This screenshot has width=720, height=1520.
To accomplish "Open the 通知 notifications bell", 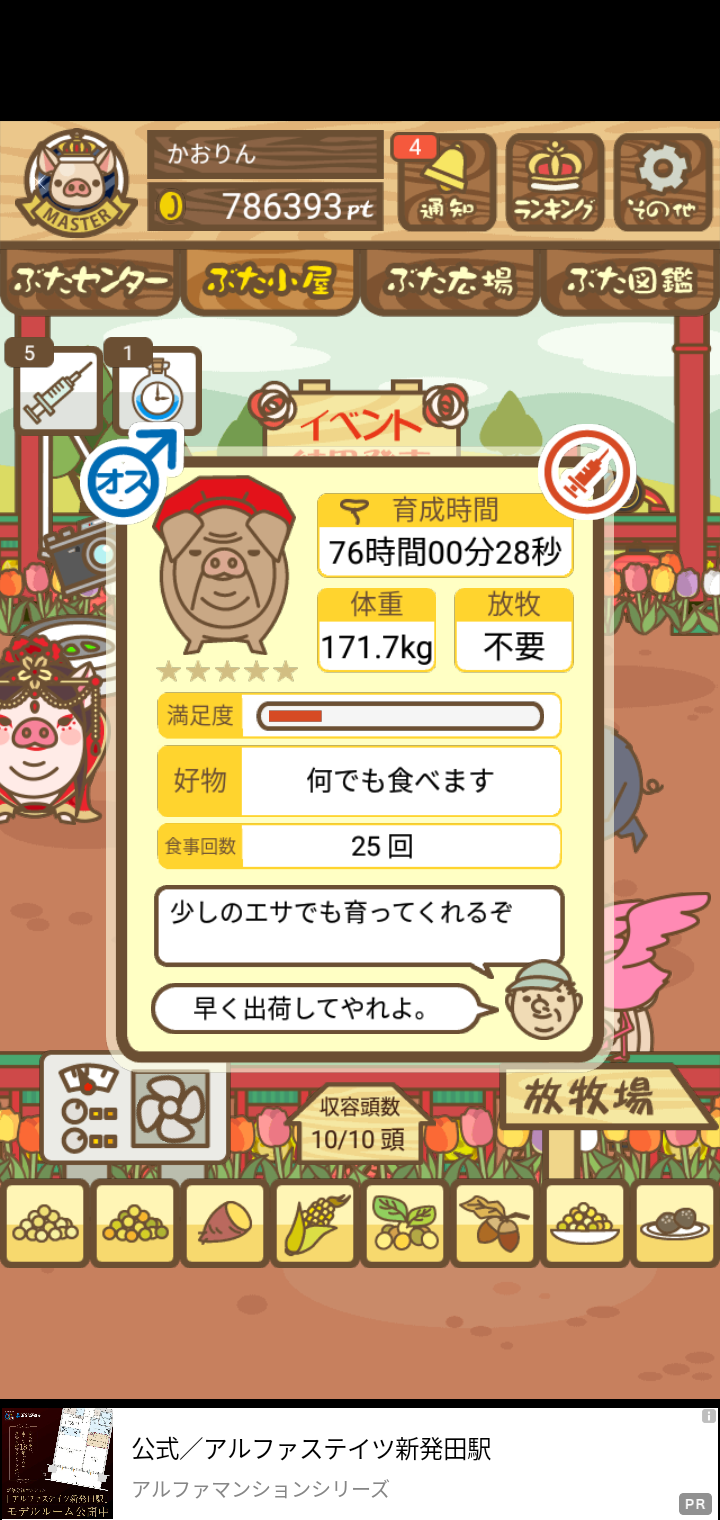I will point(446,183).
